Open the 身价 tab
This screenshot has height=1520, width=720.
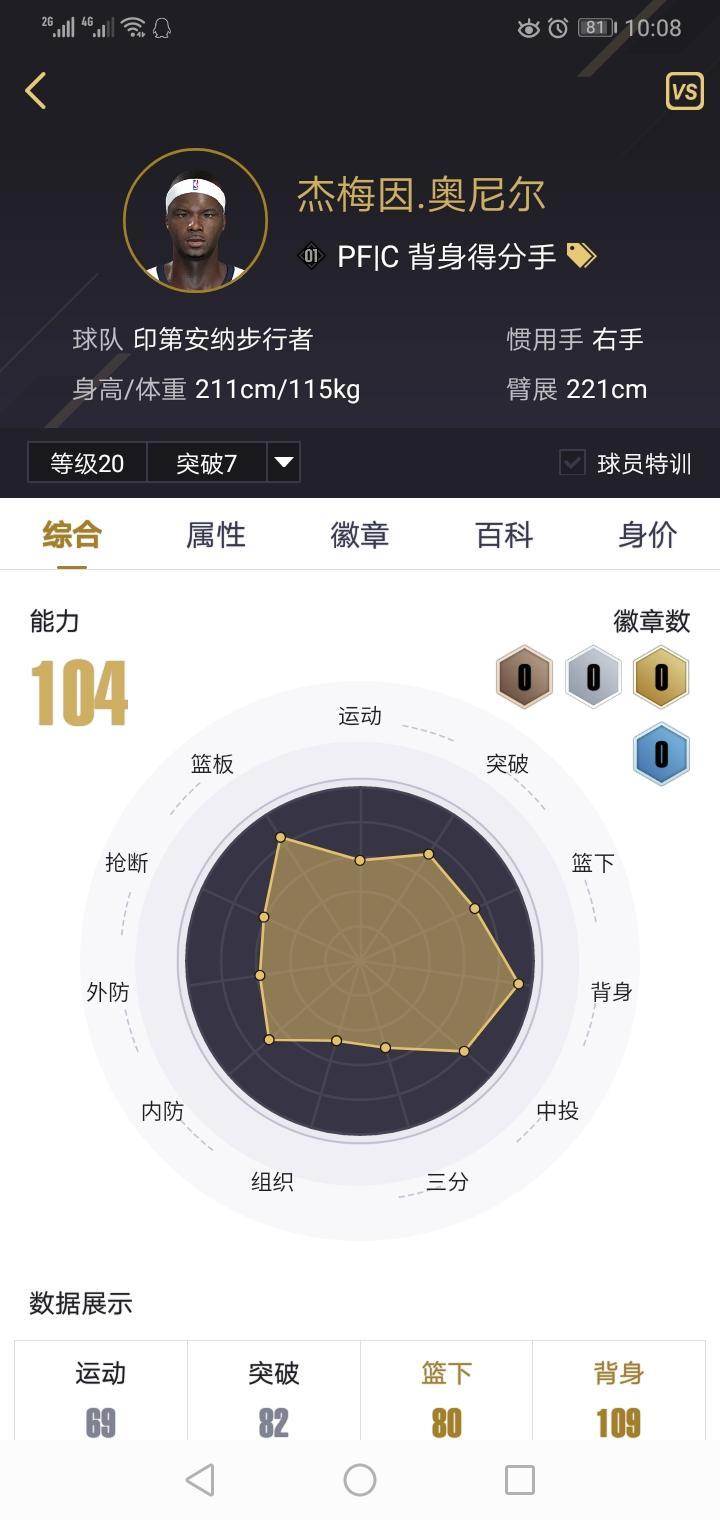click(x=647, y=535)
